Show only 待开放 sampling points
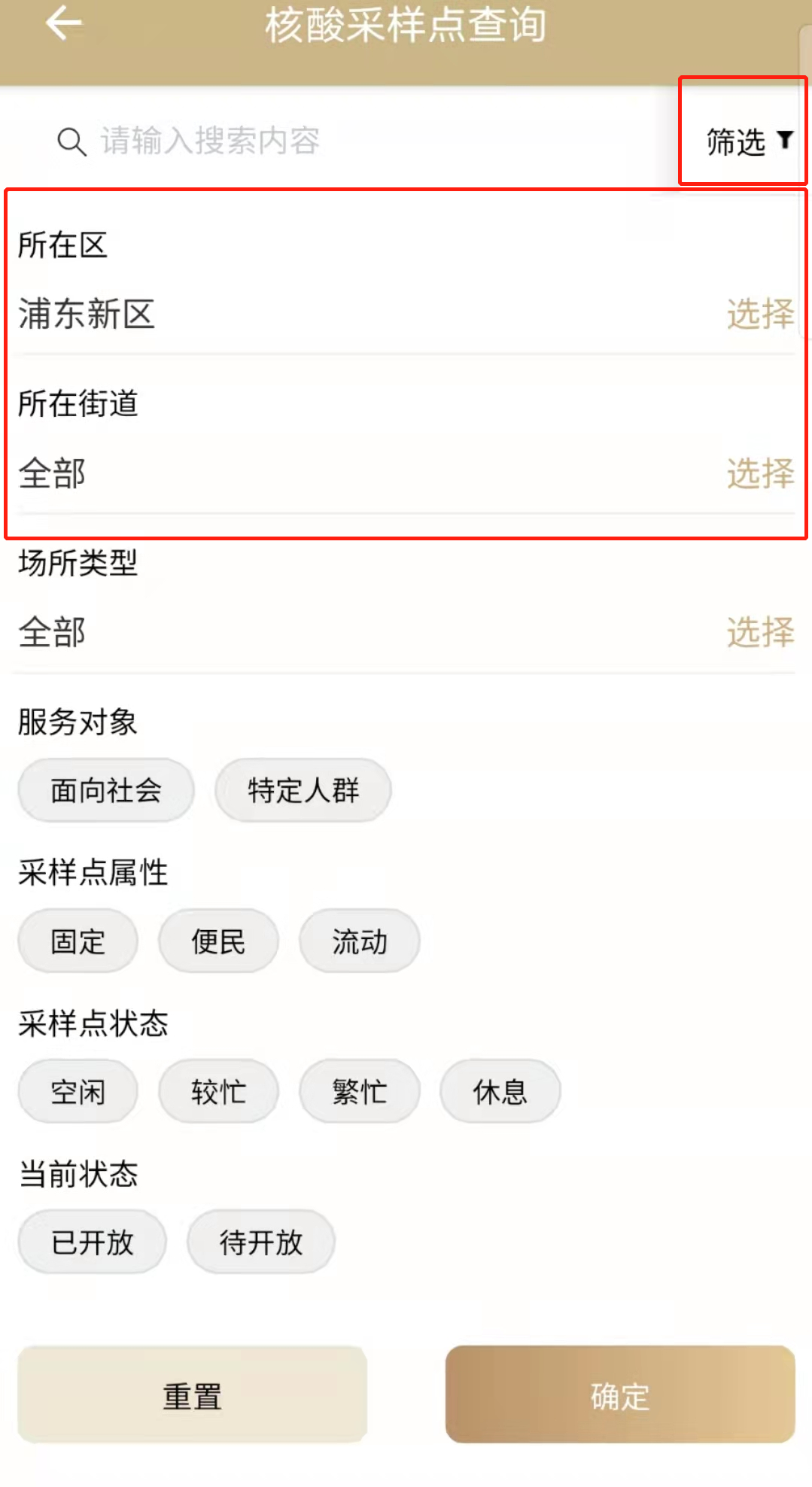812x1487 pixels. coord(261,1242)
